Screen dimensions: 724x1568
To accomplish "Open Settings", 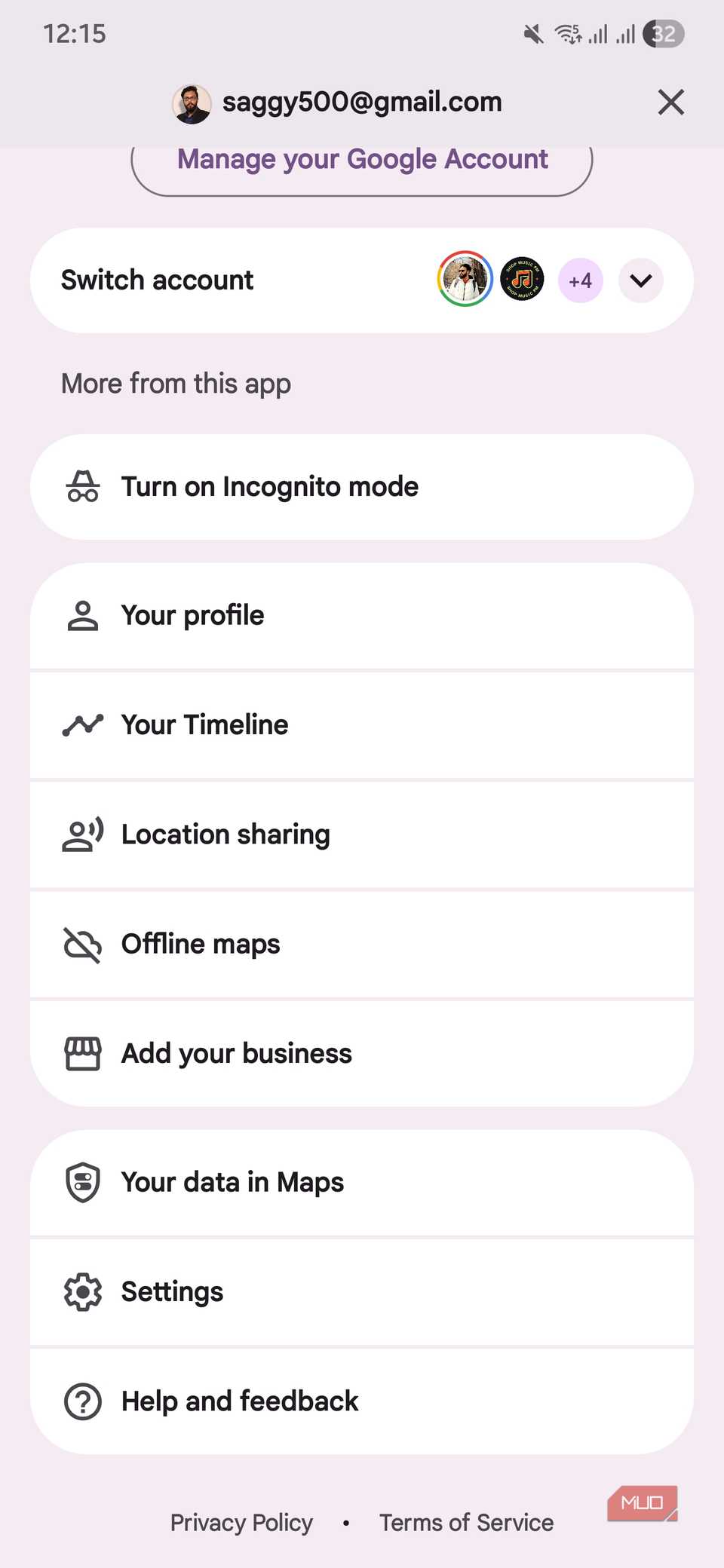I will (362, 1291).
